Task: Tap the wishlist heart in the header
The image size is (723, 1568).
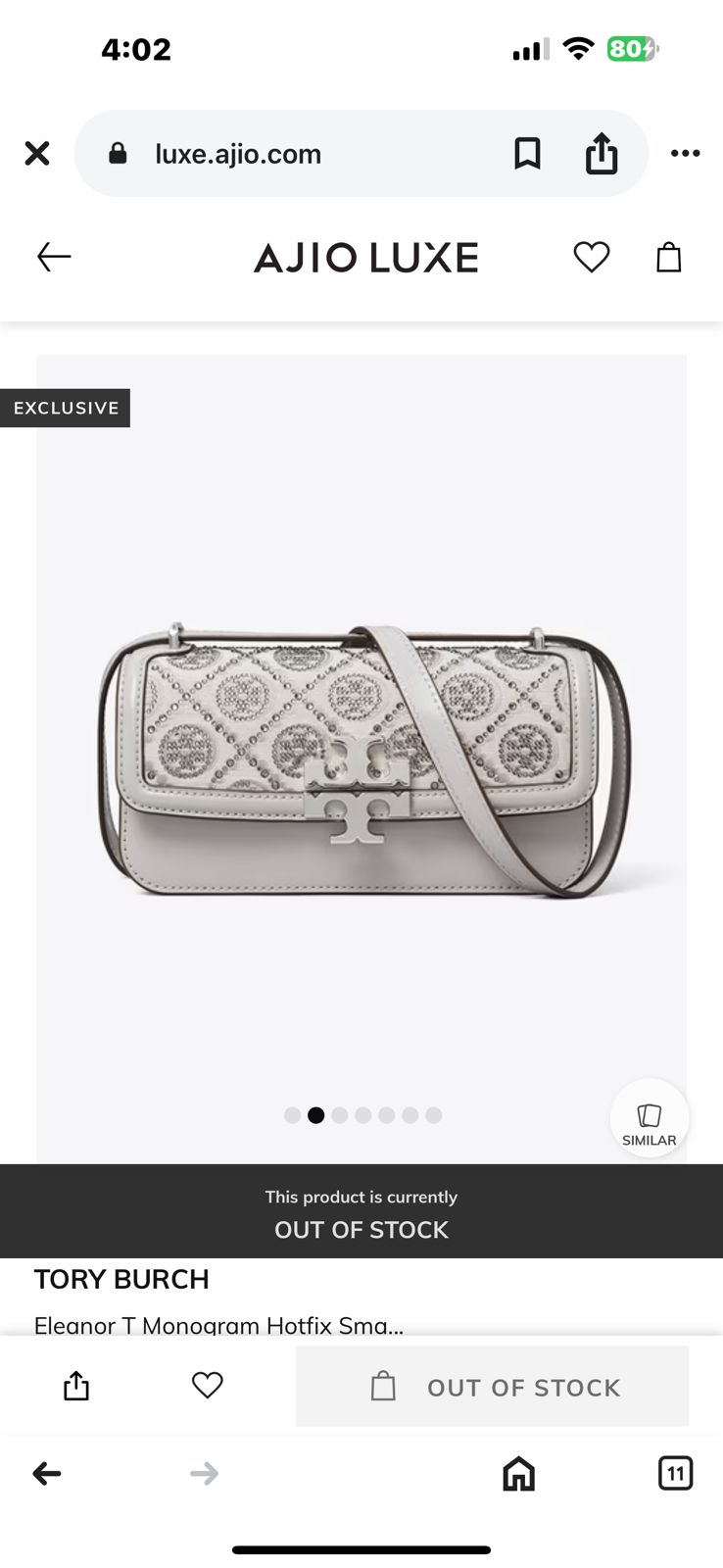Action: [591, 257]
